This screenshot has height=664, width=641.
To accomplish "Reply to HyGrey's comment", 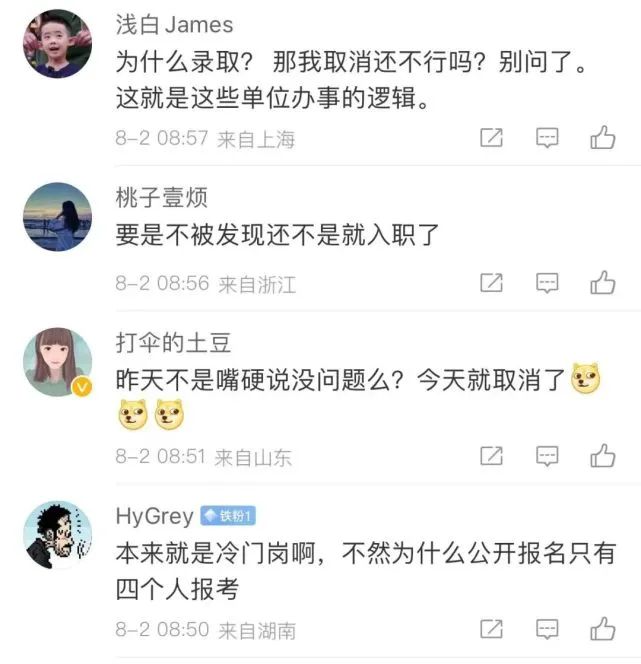I will click(547, 629).
